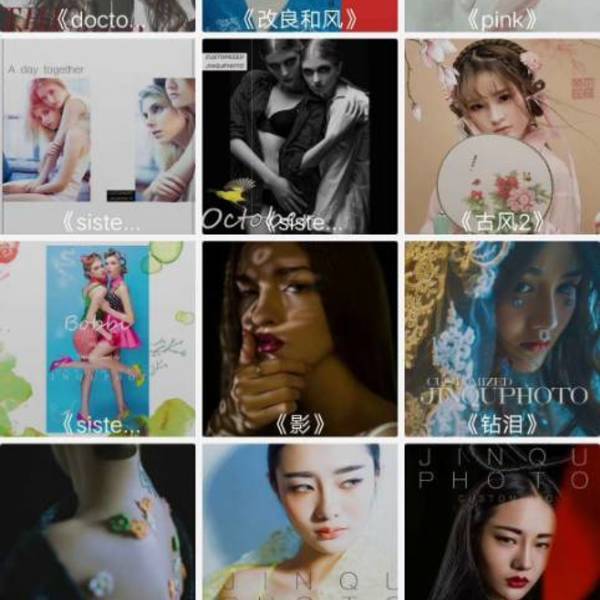The height and width of the screenshot is (600, 600).
Task: Open the colorful pin-up 《siste...》 album
Action: pos(98,338)
